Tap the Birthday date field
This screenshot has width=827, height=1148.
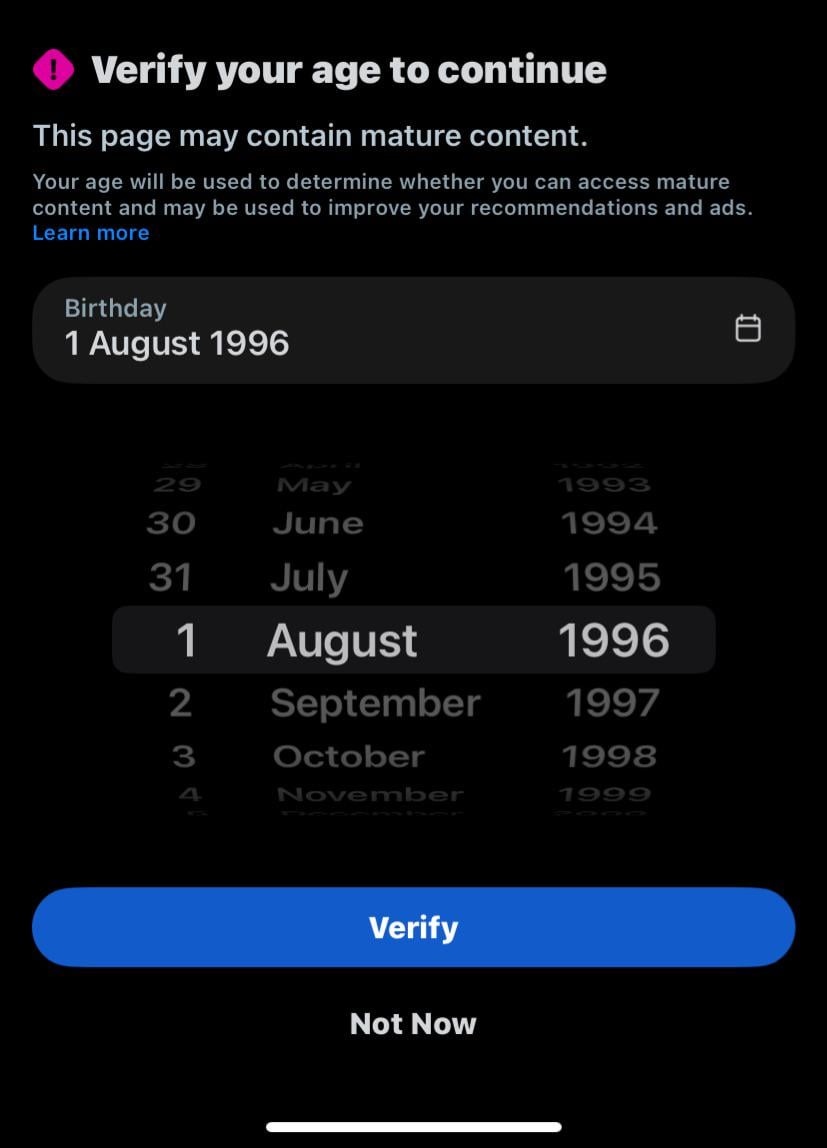coord(380,330)
